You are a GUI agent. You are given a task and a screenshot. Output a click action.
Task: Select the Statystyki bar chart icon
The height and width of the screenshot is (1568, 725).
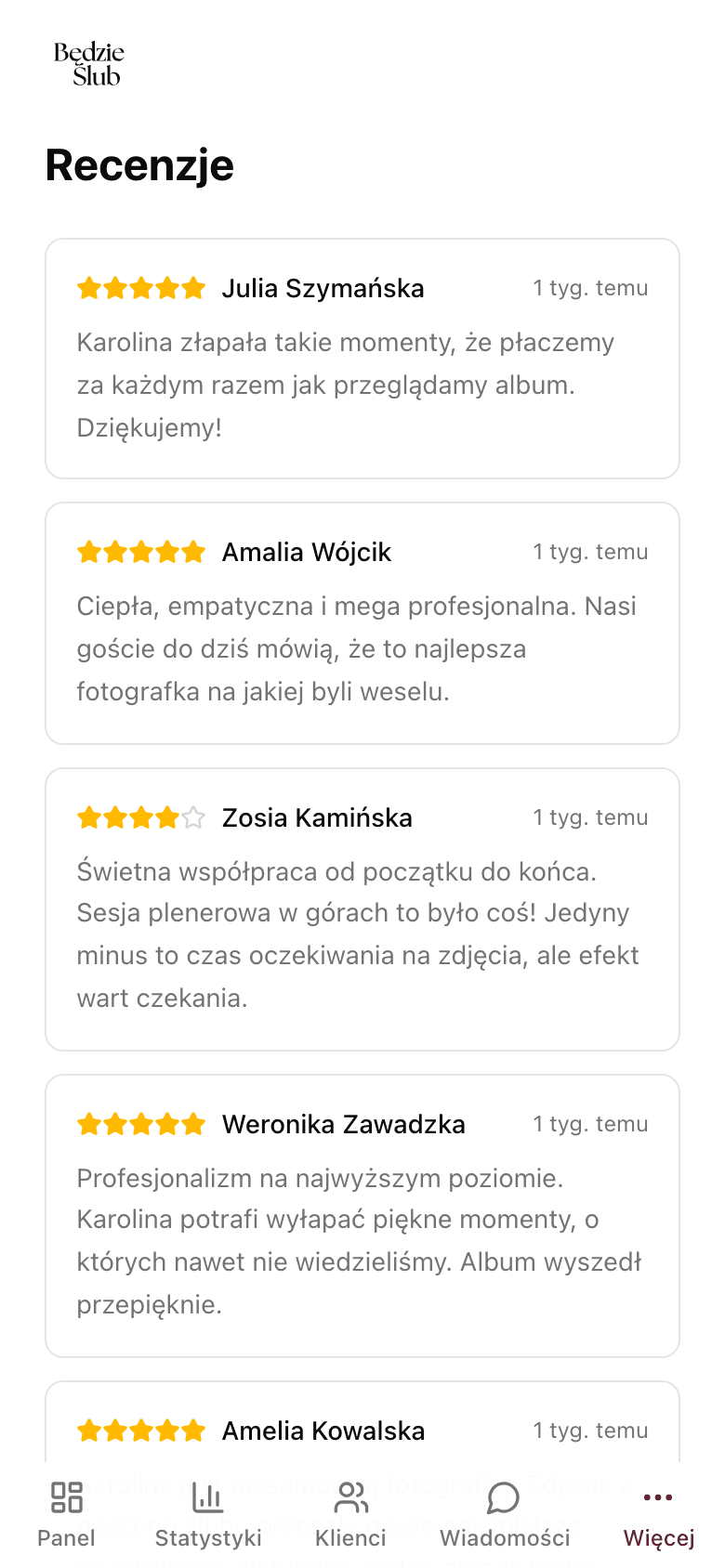[x=207, y=1497]
